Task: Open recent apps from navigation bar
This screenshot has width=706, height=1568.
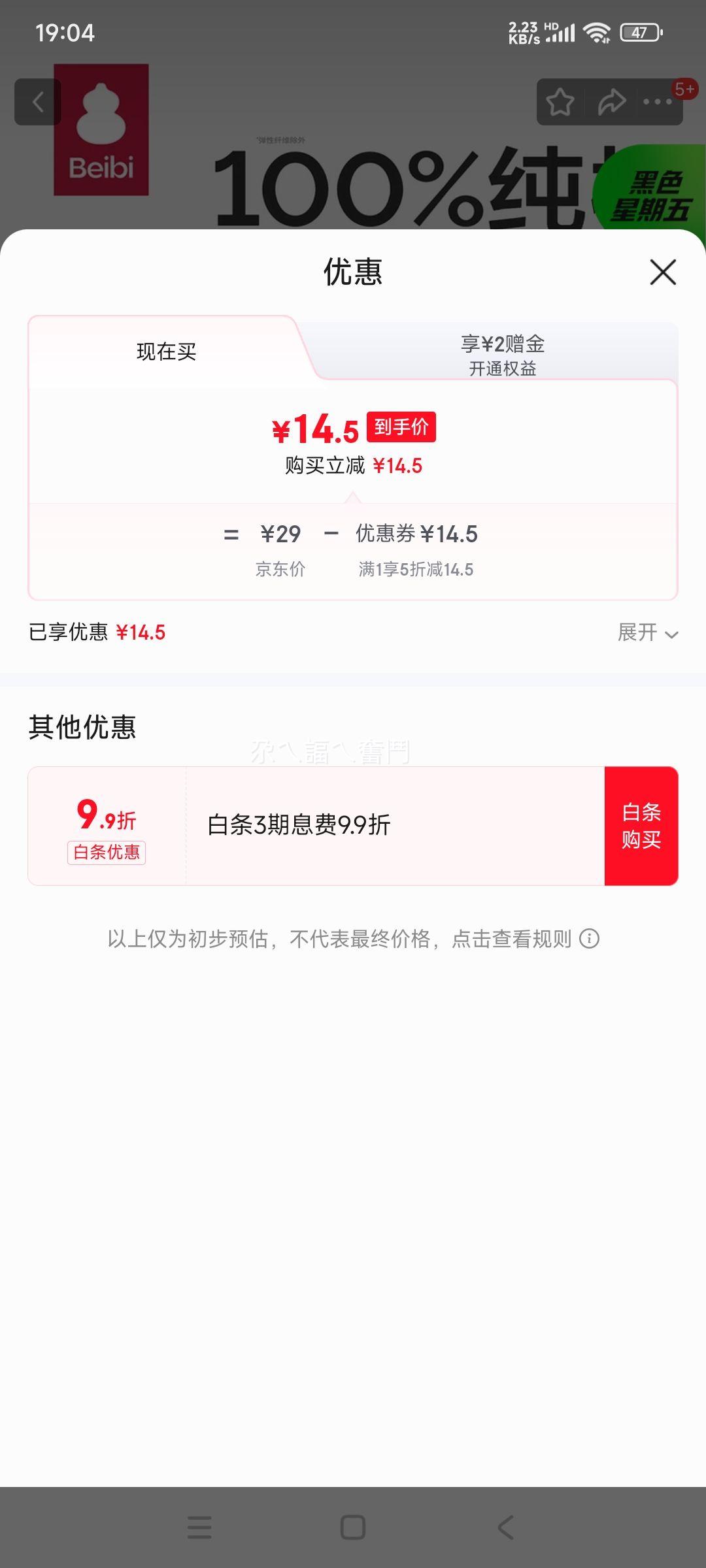Action: click(x=199, y=1527)
